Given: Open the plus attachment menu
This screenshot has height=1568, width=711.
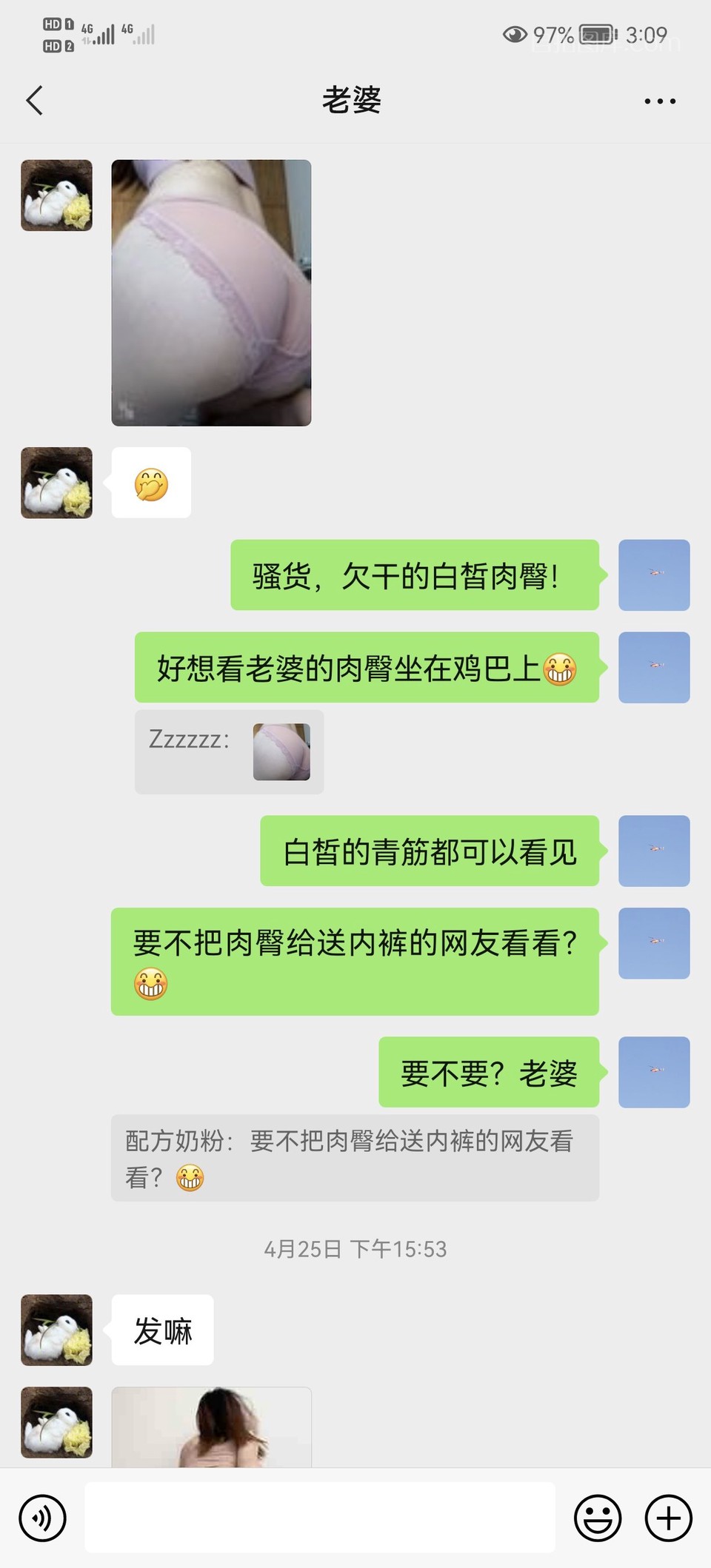Looking at the screenshot, I should click(668, 1518).
